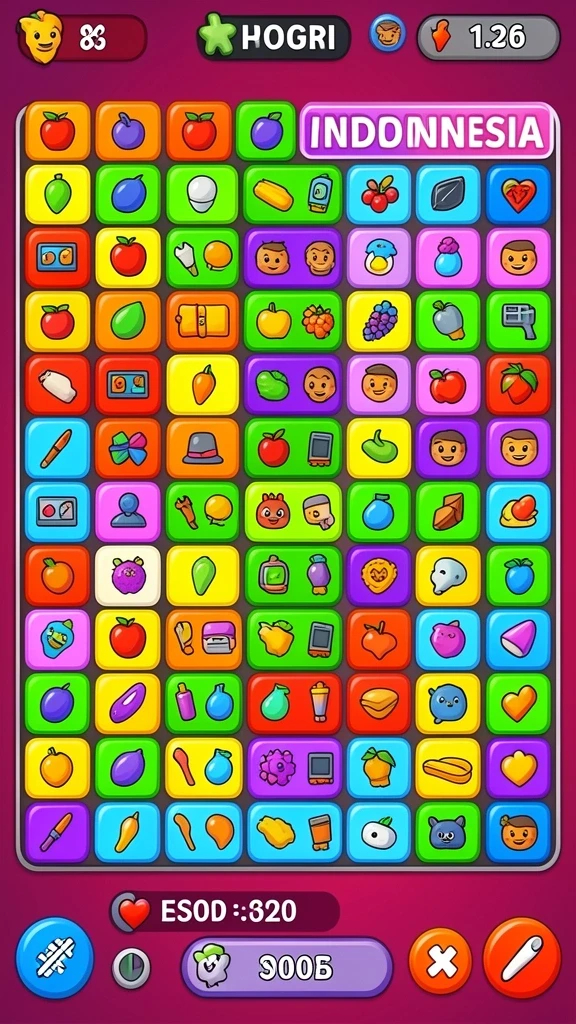Tap the HOGRI star badge

274,37
